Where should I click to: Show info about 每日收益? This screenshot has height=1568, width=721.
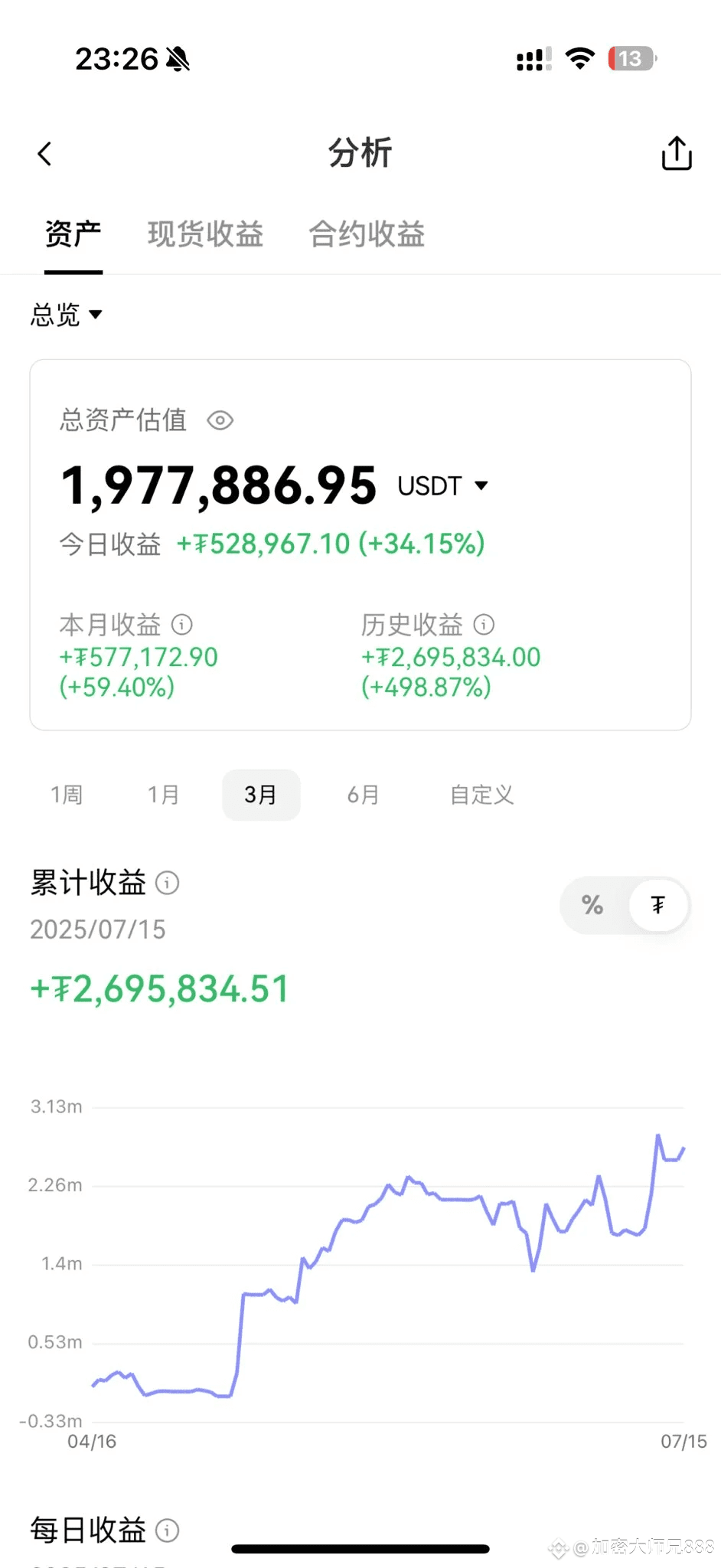click(x=168, y=1530)
